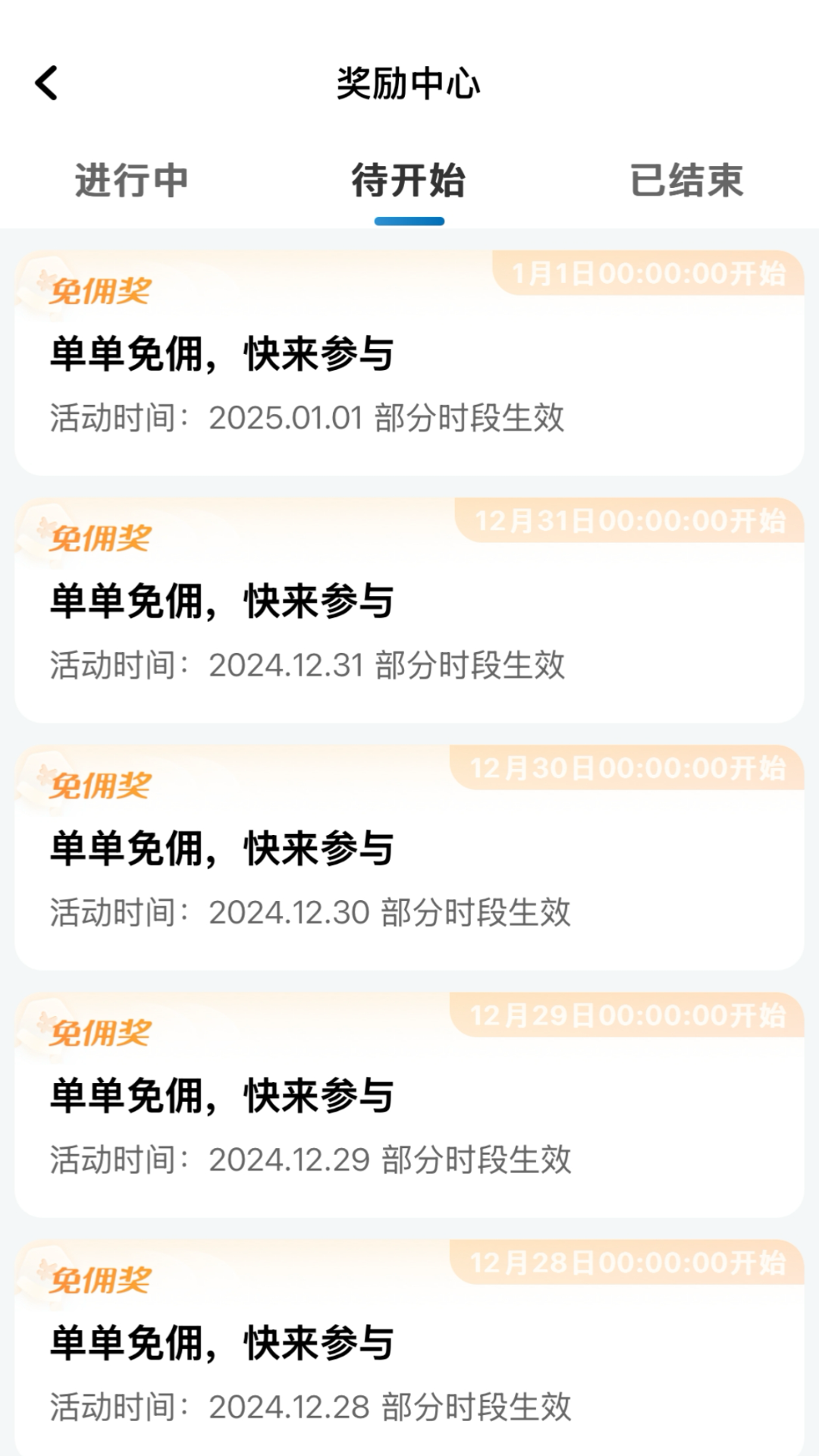Go back from 奖励中心

pos(47,83)
